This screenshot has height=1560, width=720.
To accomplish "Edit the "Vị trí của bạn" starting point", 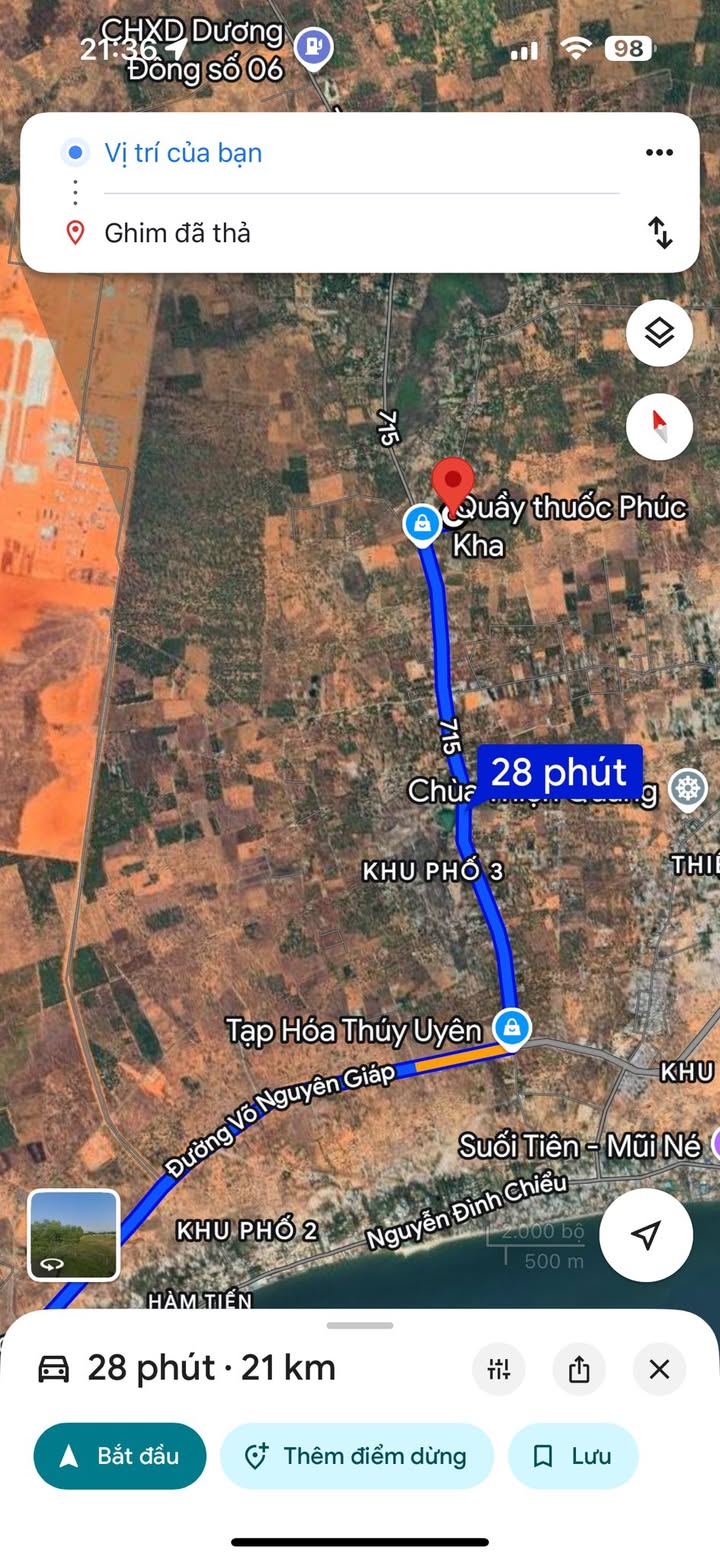I will [x=184, y=153].
